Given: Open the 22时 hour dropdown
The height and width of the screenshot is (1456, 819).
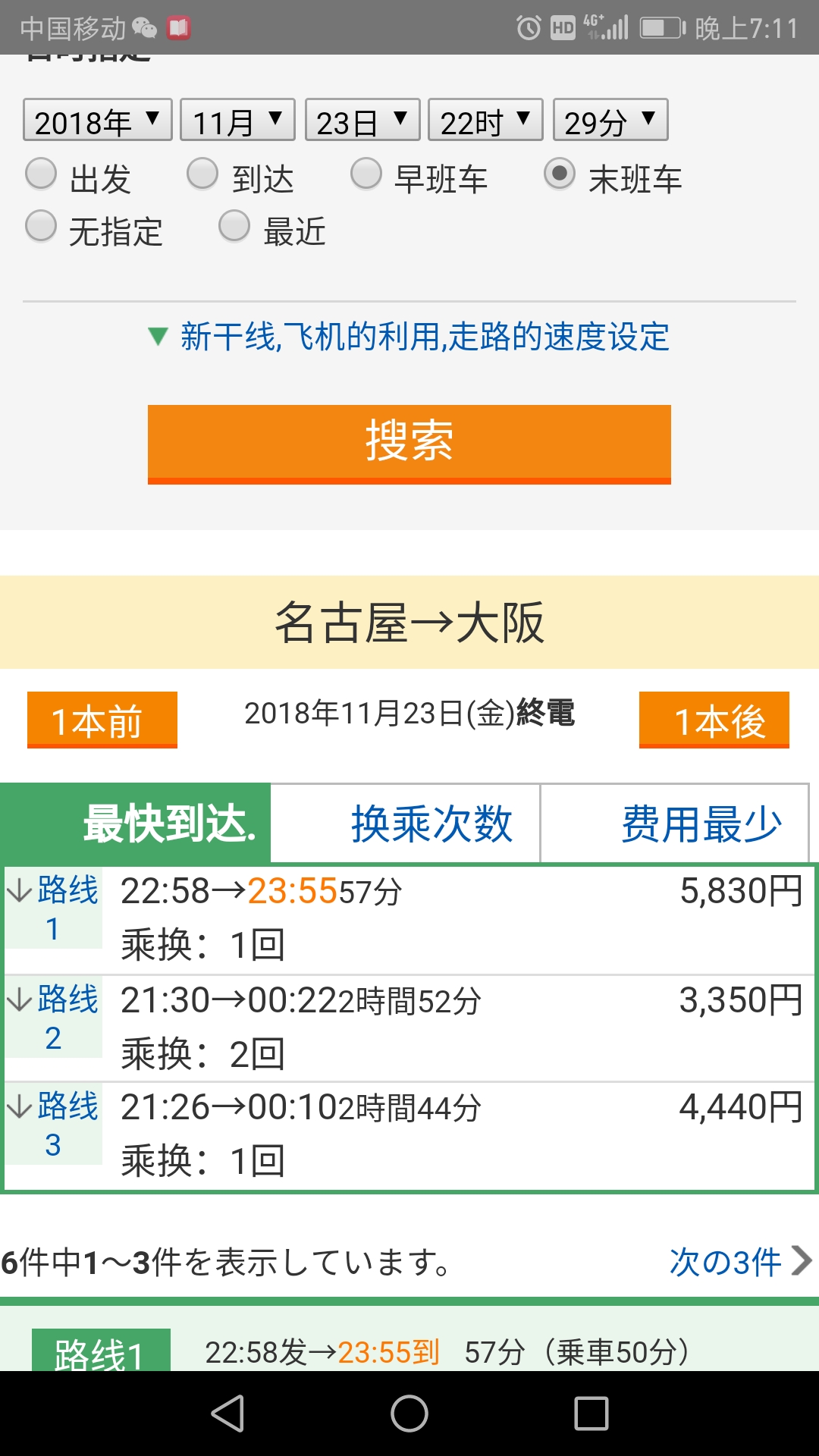Looking at the screenshot, I should pyautogui.click(x=485, y=120).
